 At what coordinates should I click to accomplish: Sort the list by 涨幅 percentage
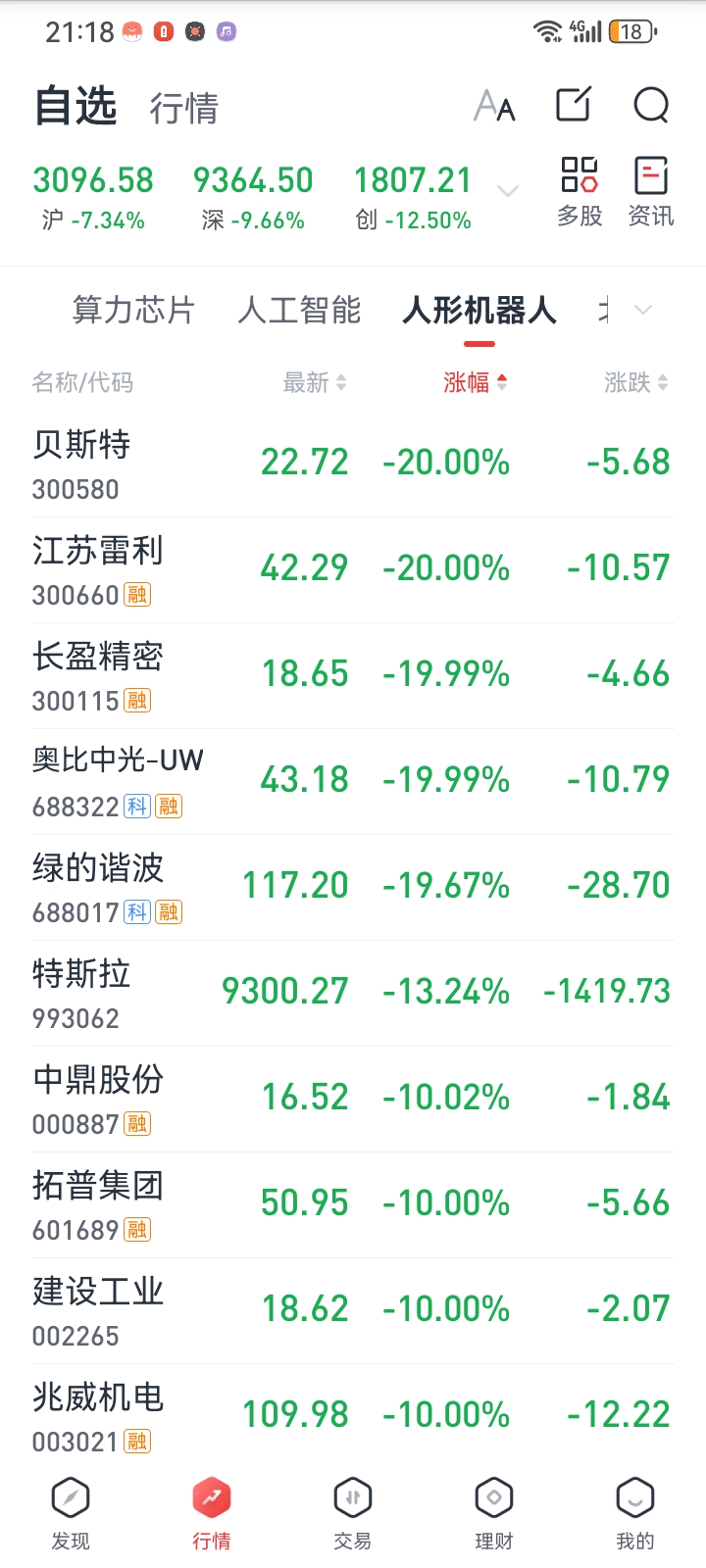[x=475, y=382]
